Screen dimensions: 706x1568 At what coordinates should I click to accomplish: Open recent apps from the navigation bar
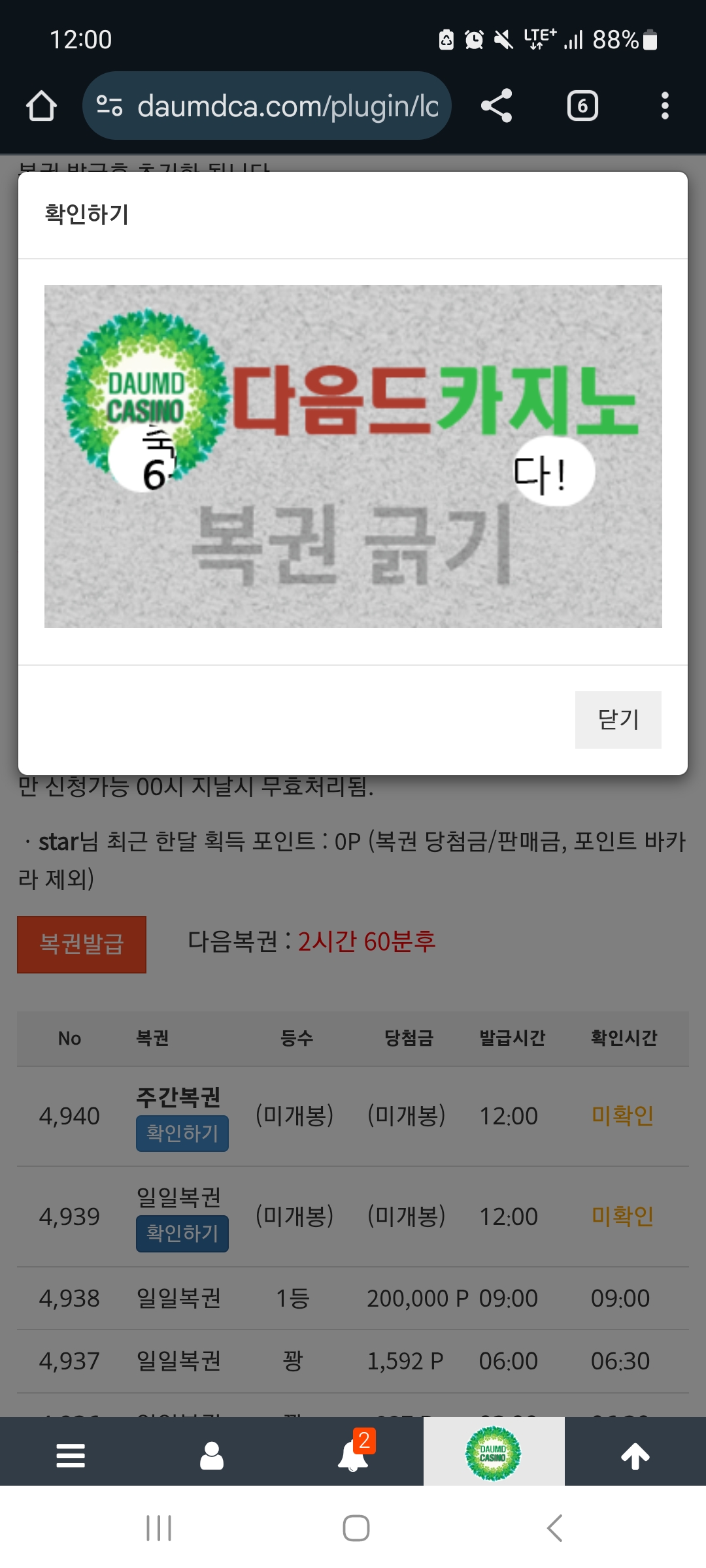pos(159,1528)
